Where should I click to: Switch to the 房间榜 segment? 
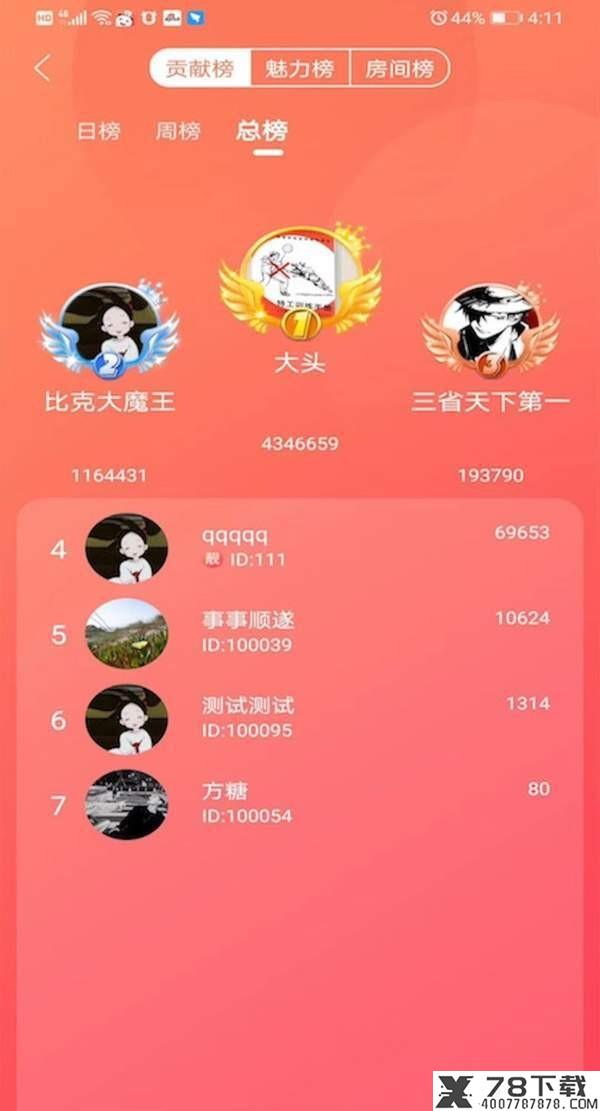[399, 69]
